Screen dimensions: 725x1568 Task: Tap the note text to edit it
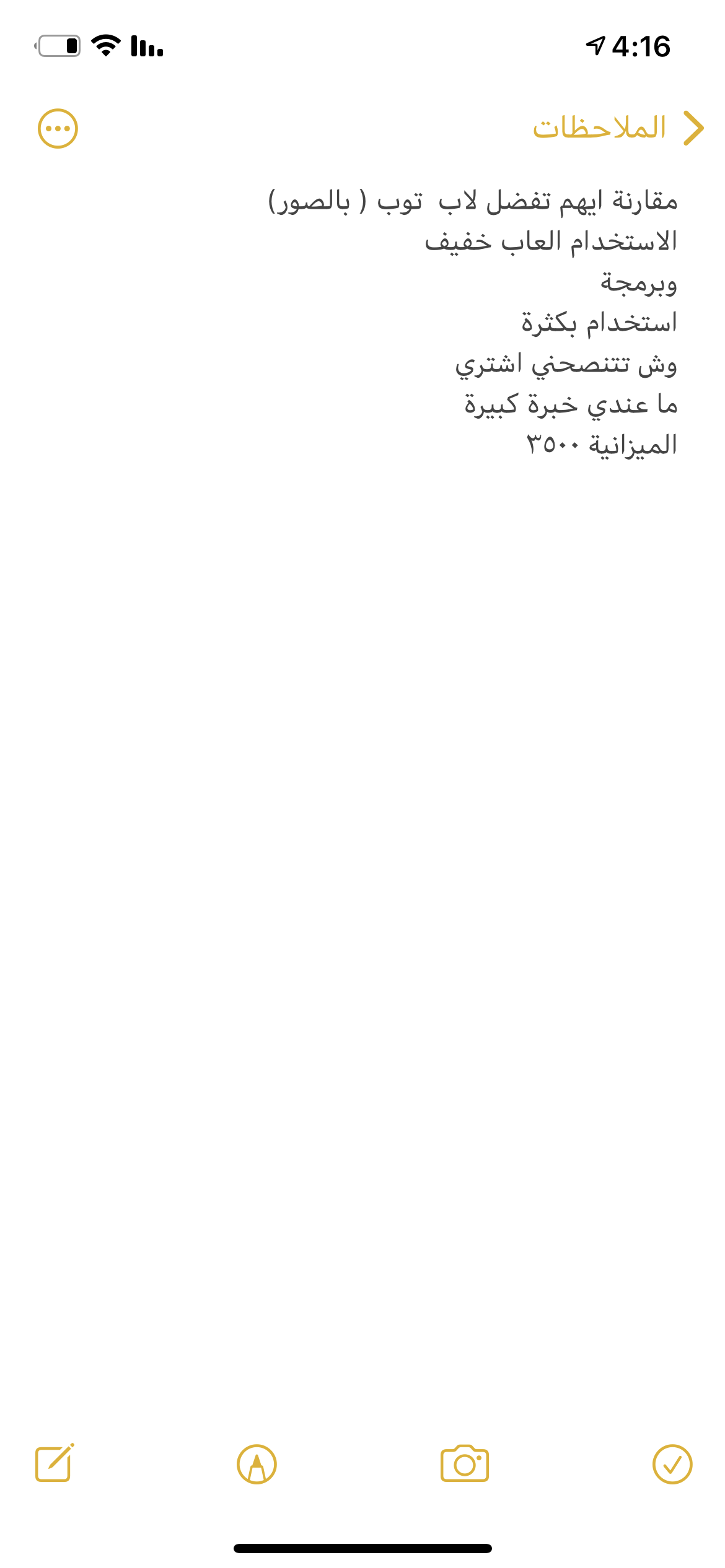pyautogui.click(x=473, y=323)
